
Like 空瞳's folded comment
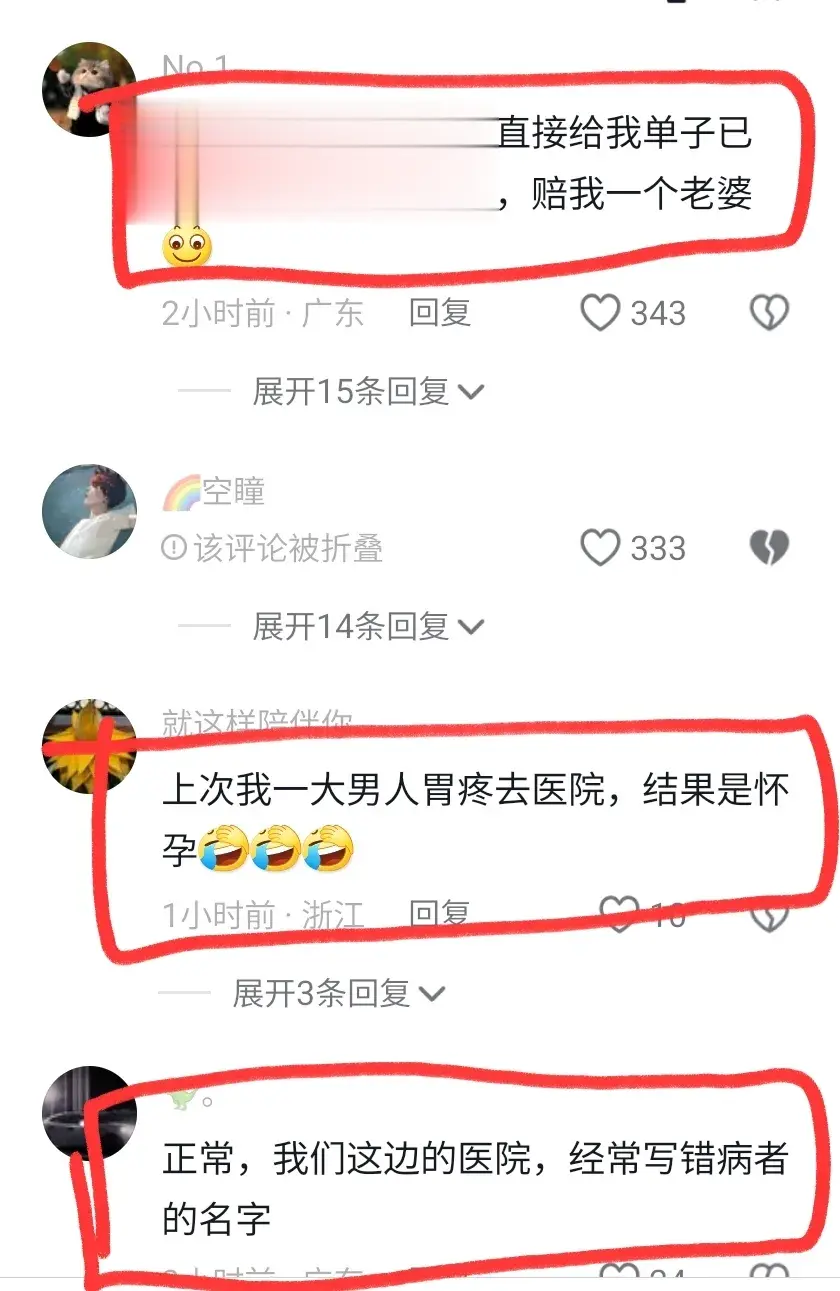[x=601, y=548]
